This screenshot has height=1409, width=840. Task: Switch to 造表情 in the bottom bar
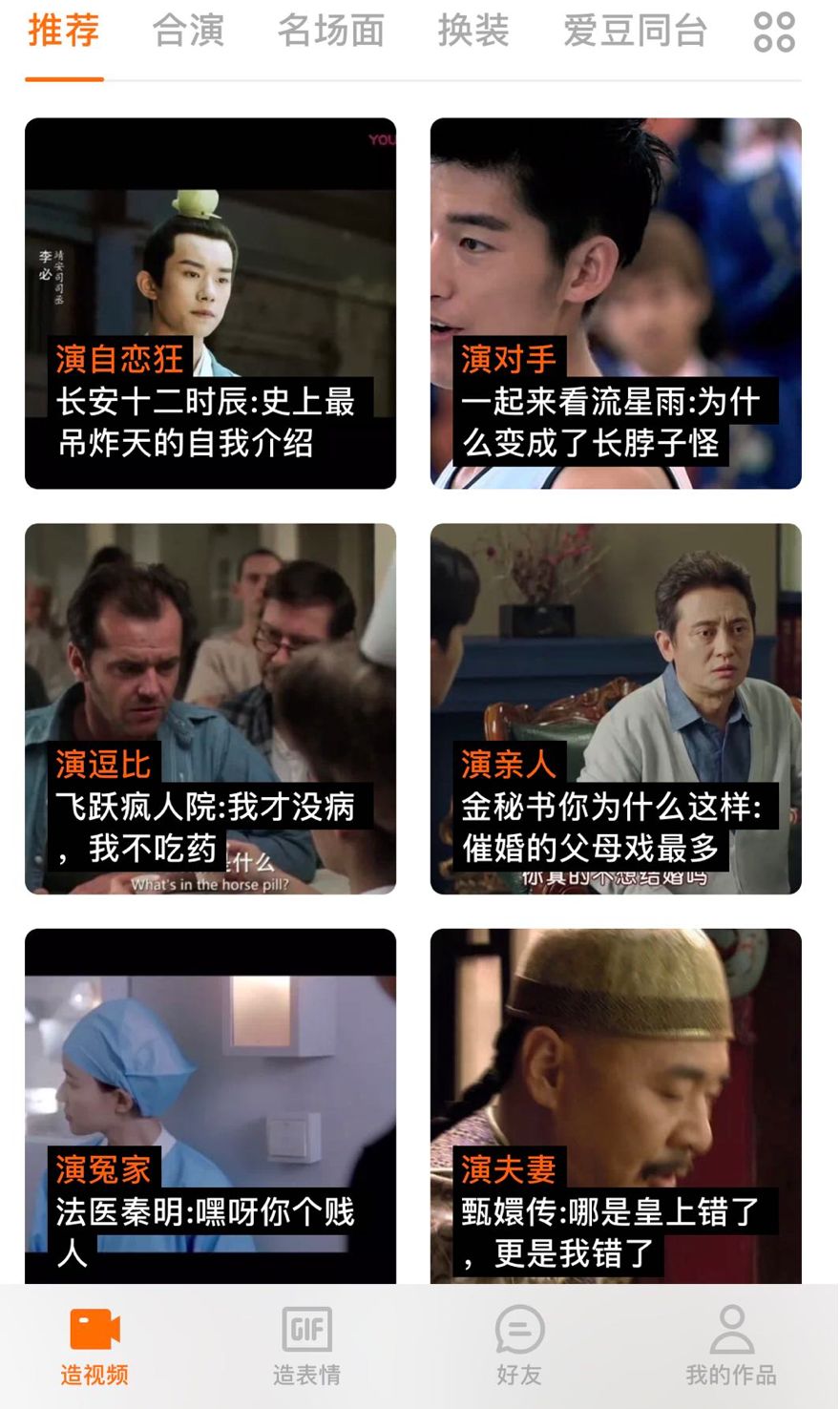click(x=306, y=1346)
